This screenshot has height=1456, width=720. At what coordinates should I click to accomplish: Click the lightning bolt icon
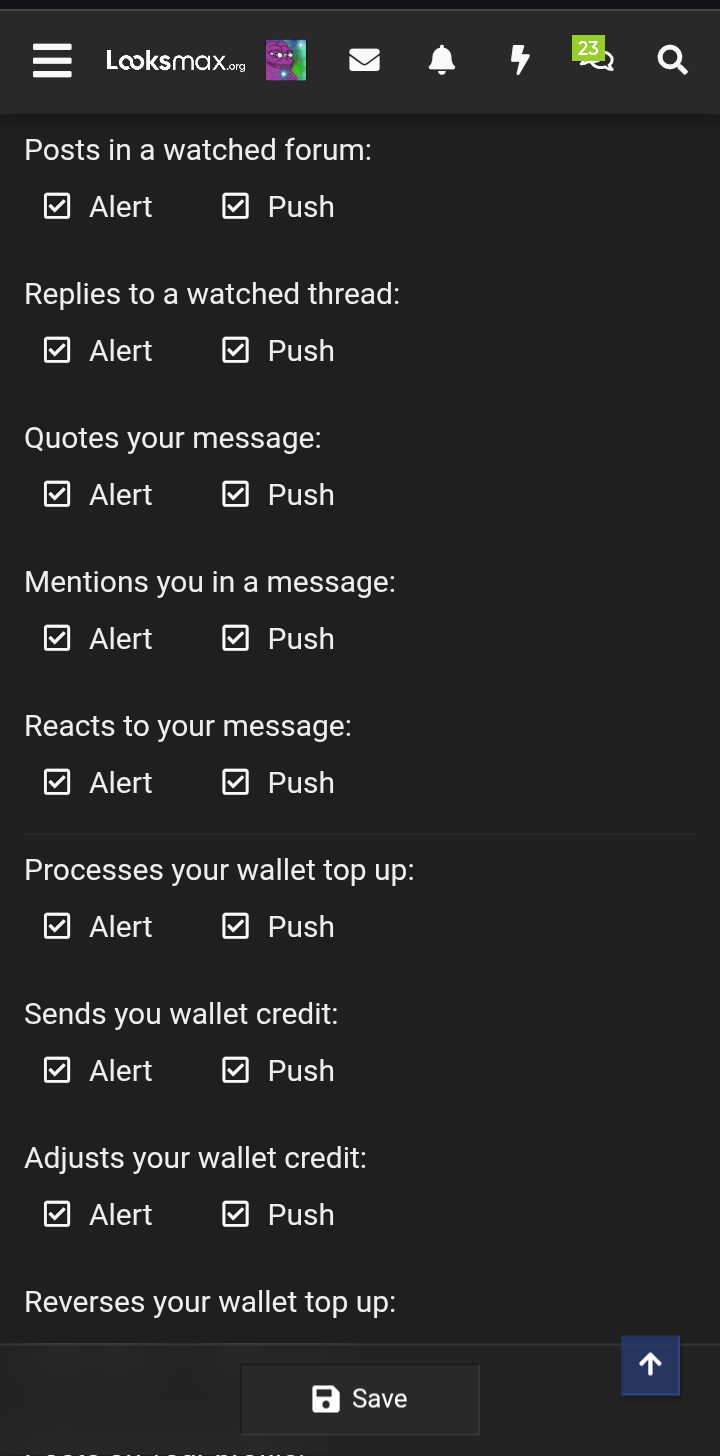520,61
